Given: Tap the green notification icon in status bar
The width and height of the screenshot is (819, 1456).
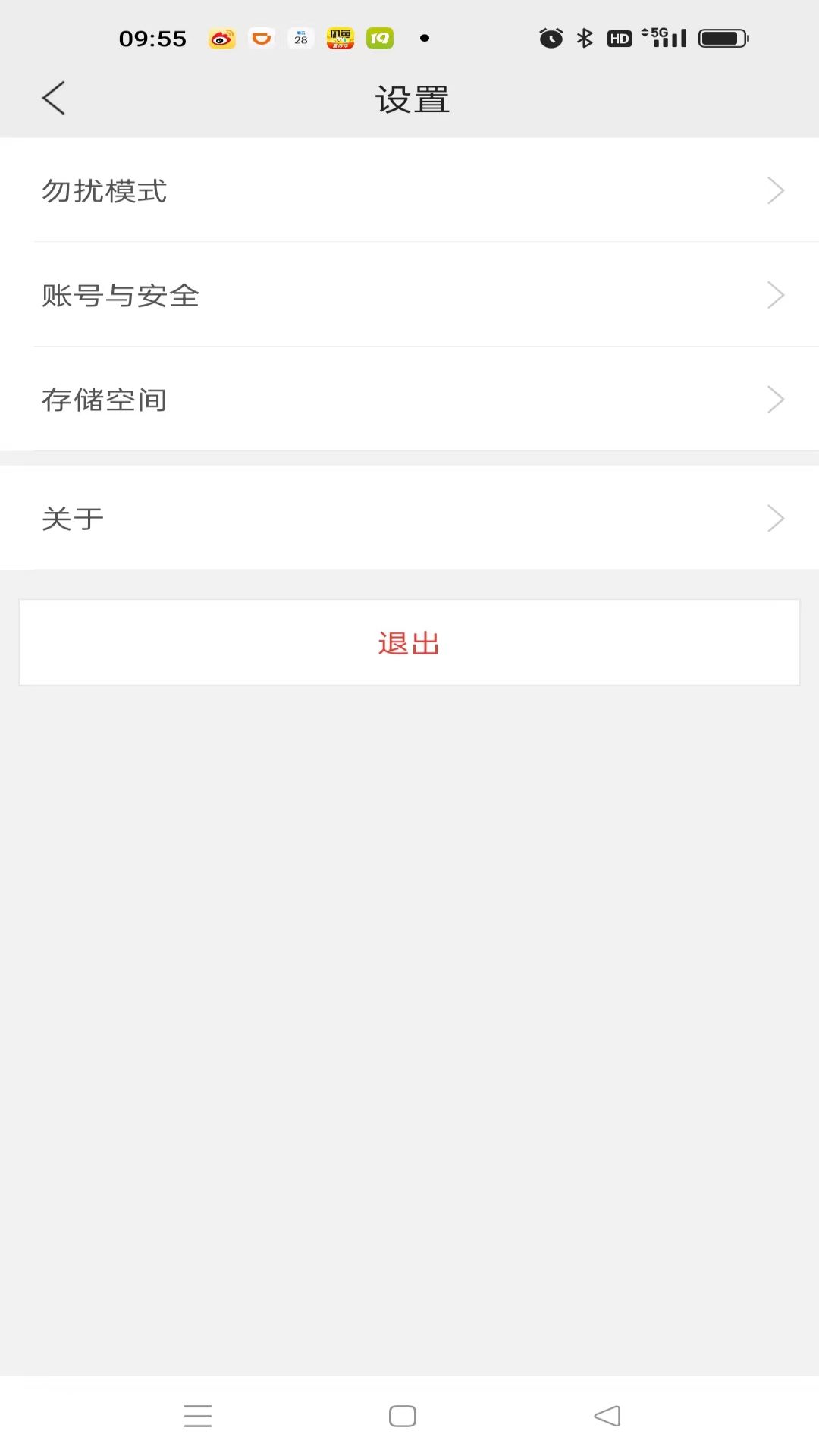Looking at the screenshot, I should tap(380, 36).
